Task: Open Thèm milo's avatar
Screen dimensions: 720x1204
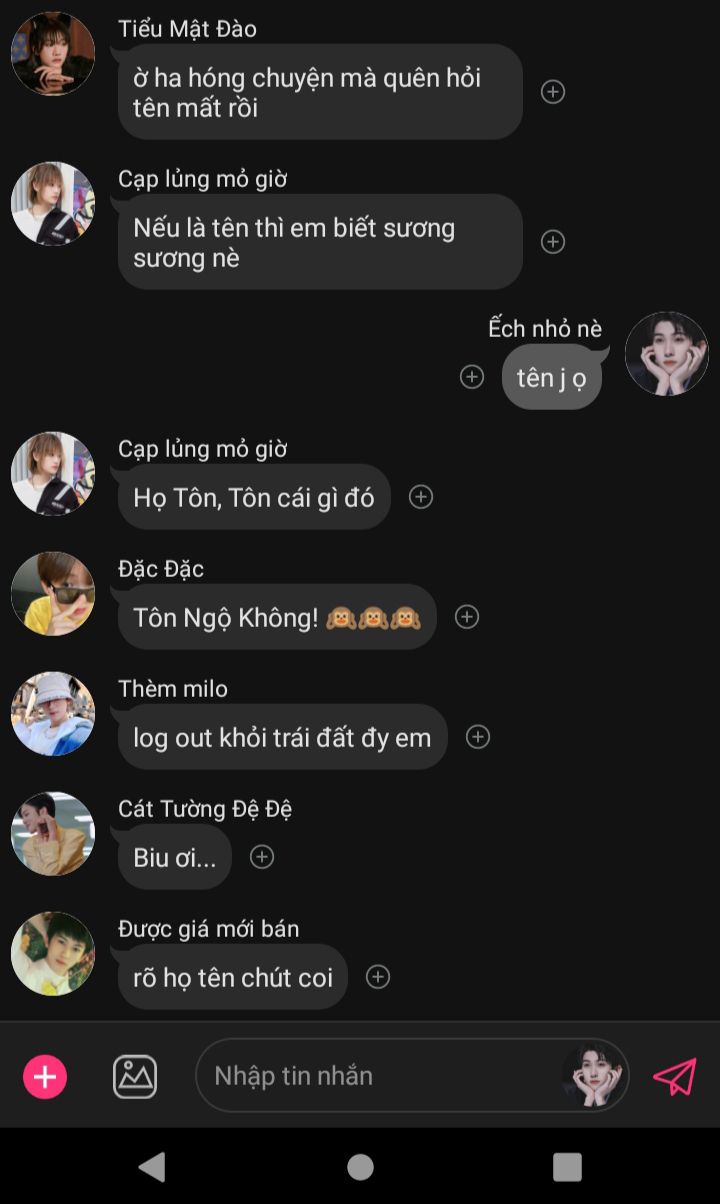Action: (53, 714)
